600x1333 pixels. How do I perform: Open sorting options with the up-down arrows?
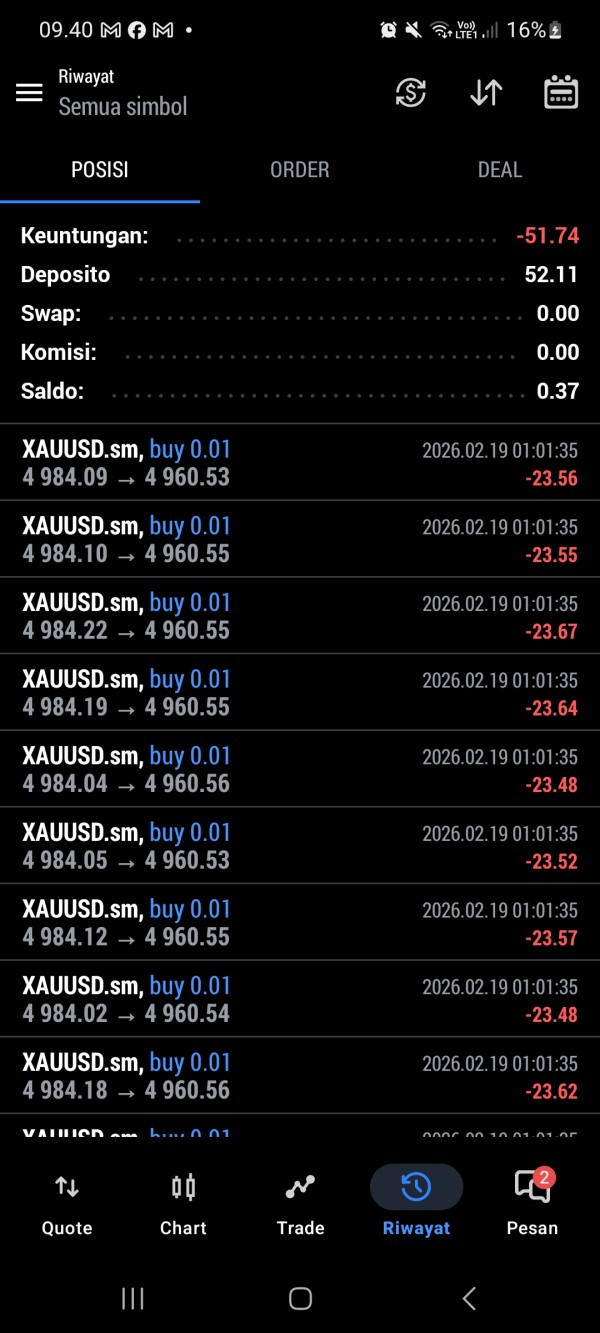tap(486, 93)
